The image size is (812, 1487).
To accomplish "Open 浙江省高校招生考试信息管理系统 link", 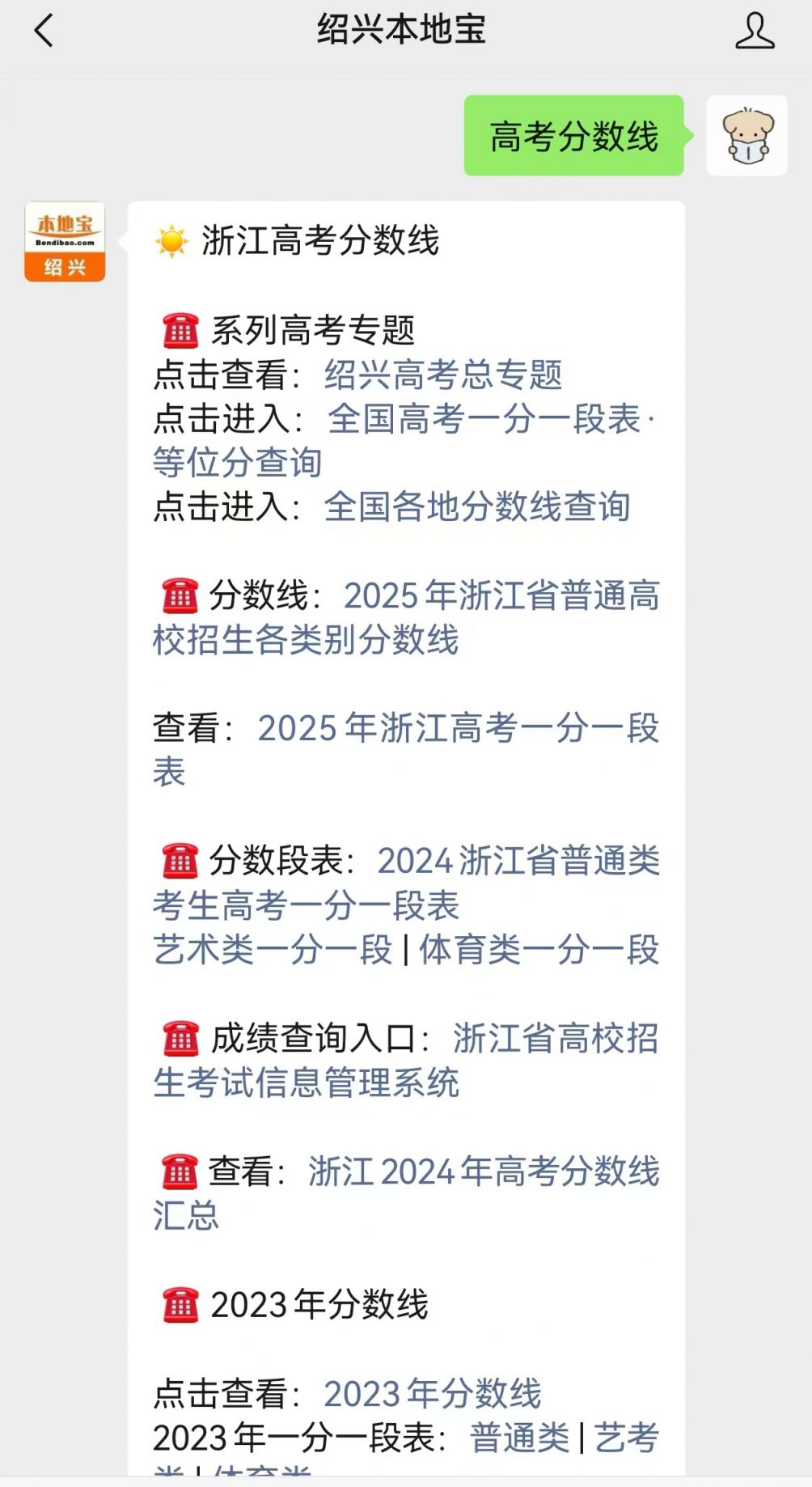I will (x=406, y=1061).
